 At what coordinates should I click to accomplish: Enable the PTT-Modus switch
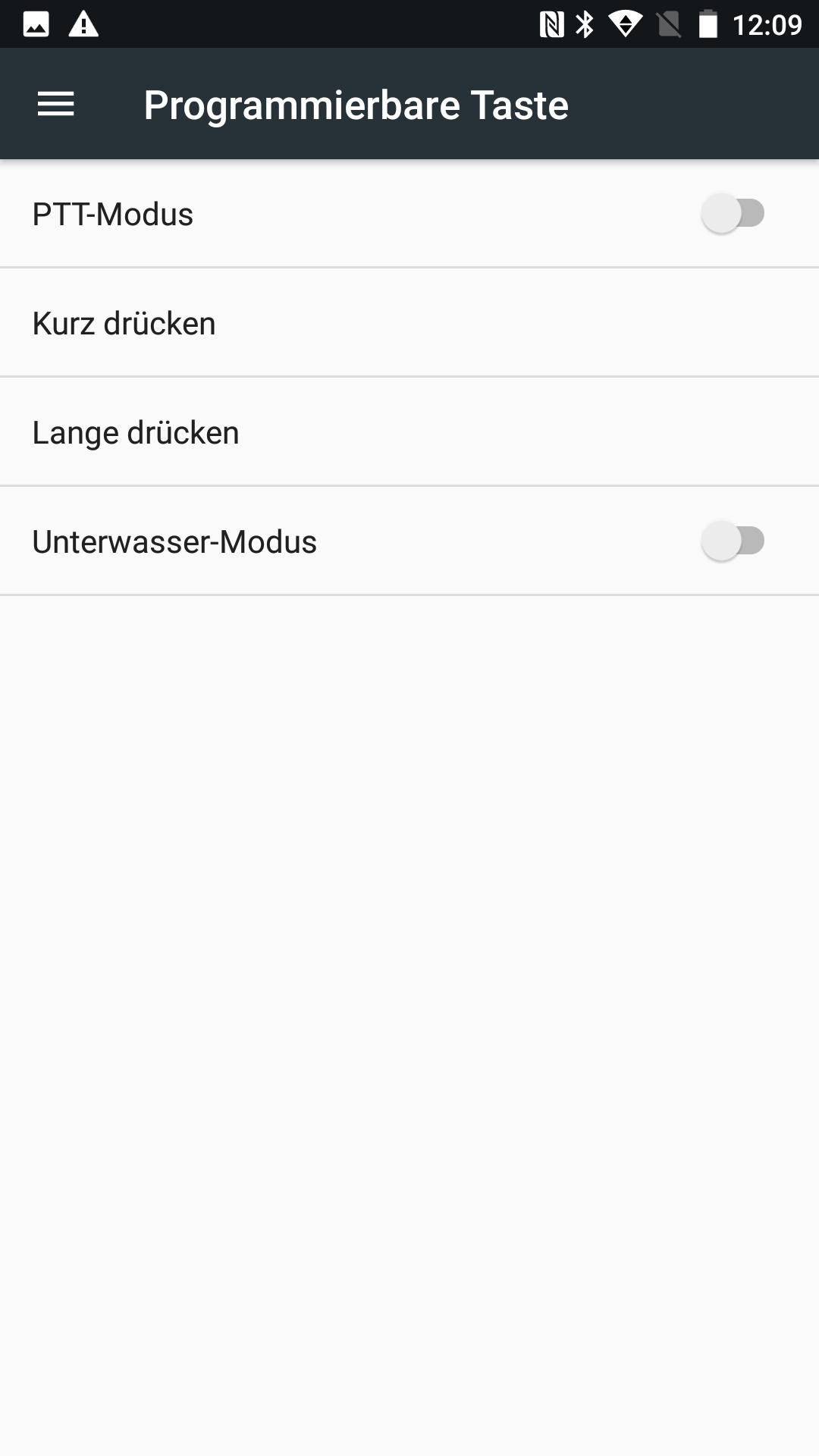[x=732, y=214]
